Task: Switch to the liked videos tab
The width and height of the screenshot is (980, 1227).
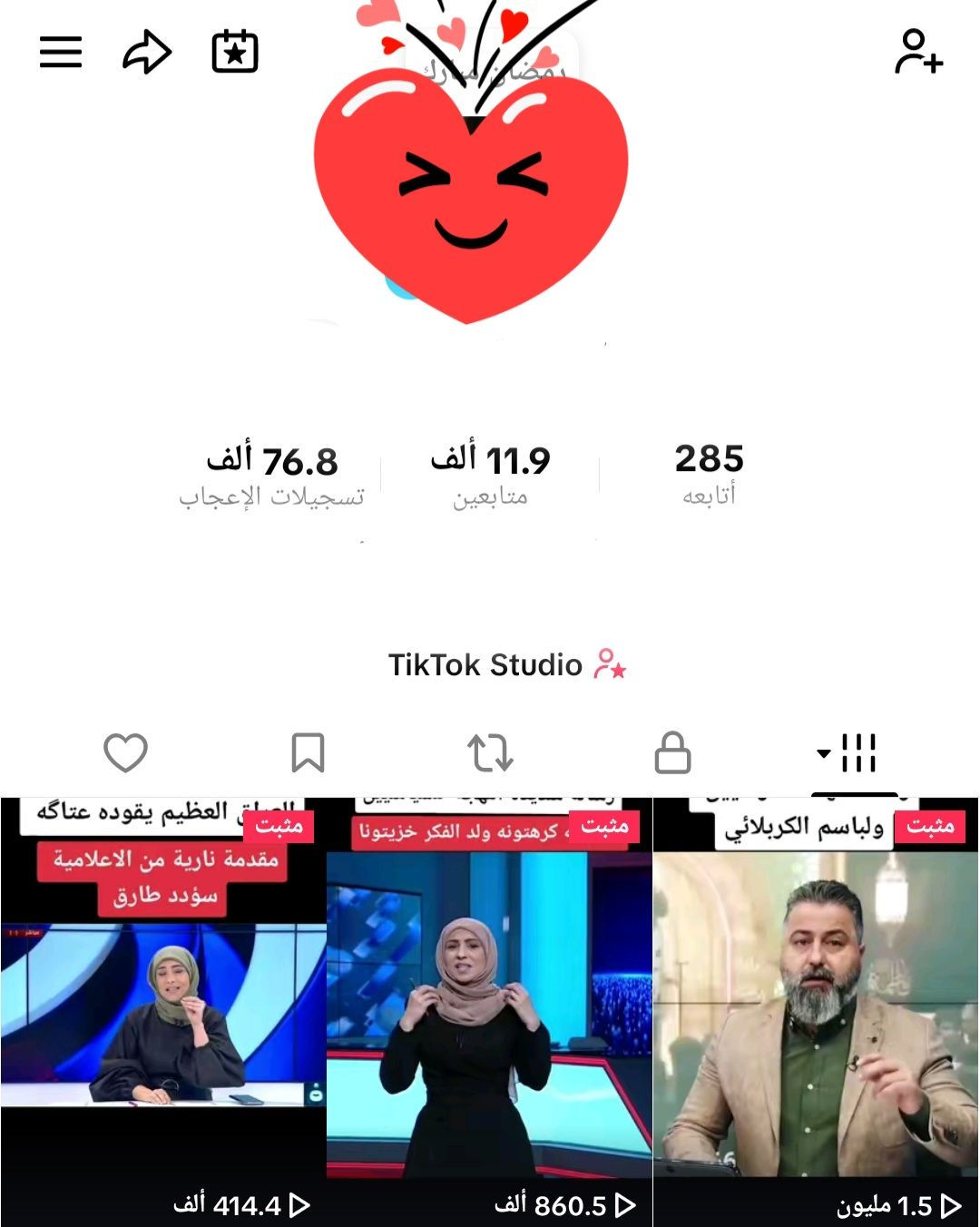Action: click(125, 753)
